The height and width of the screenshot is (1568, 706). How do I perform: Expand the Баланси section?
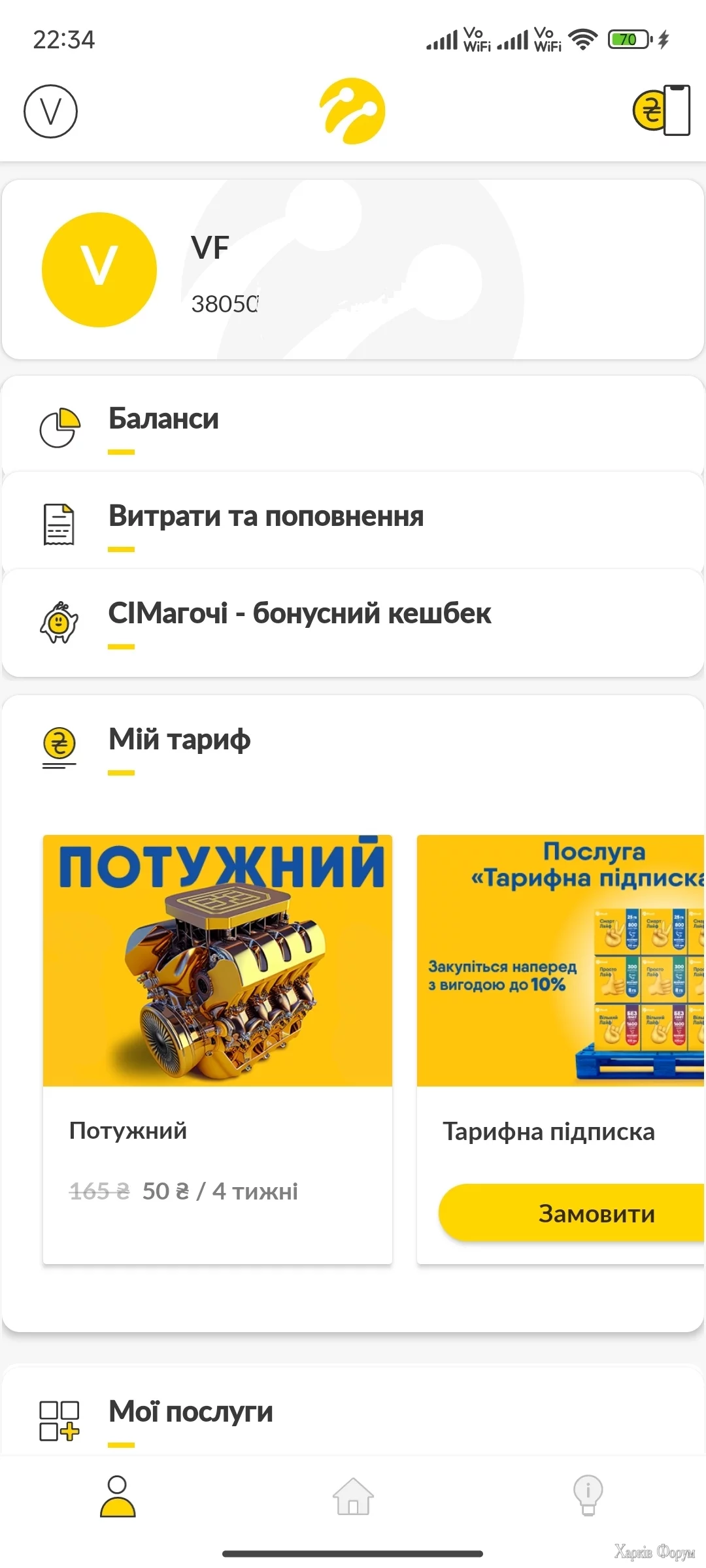point(353,423)
